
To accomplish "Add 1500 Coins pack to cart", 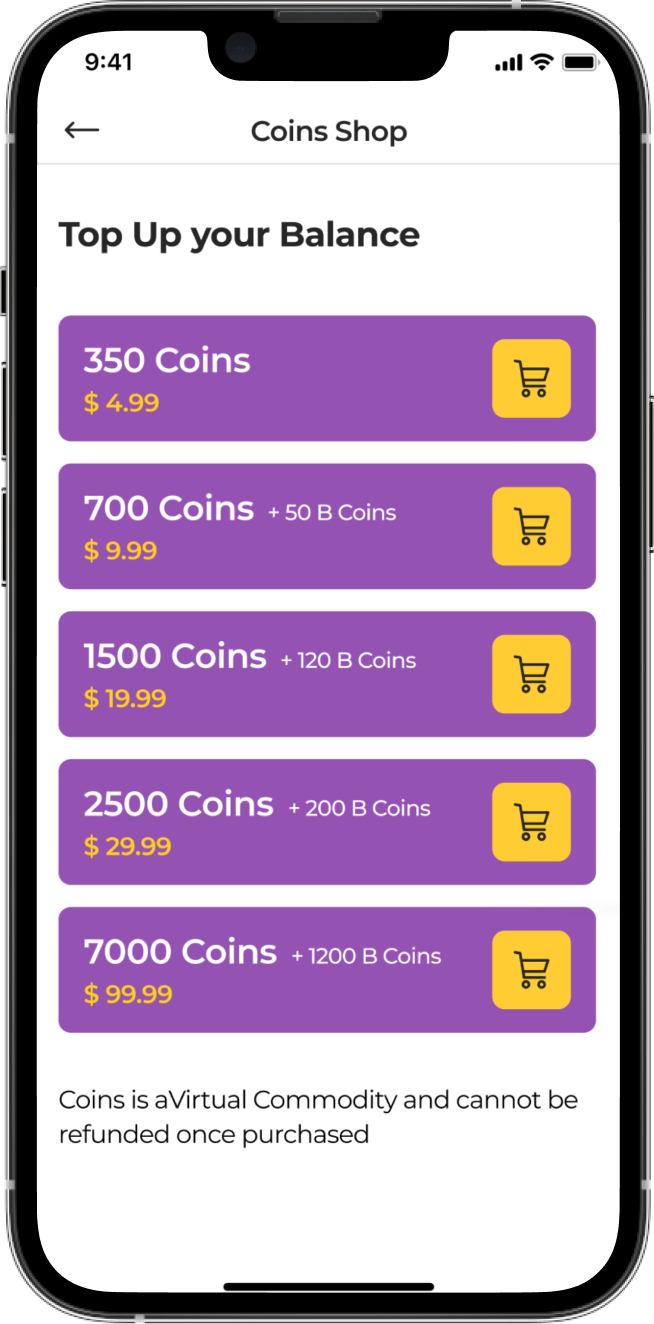I will point(531,675).
